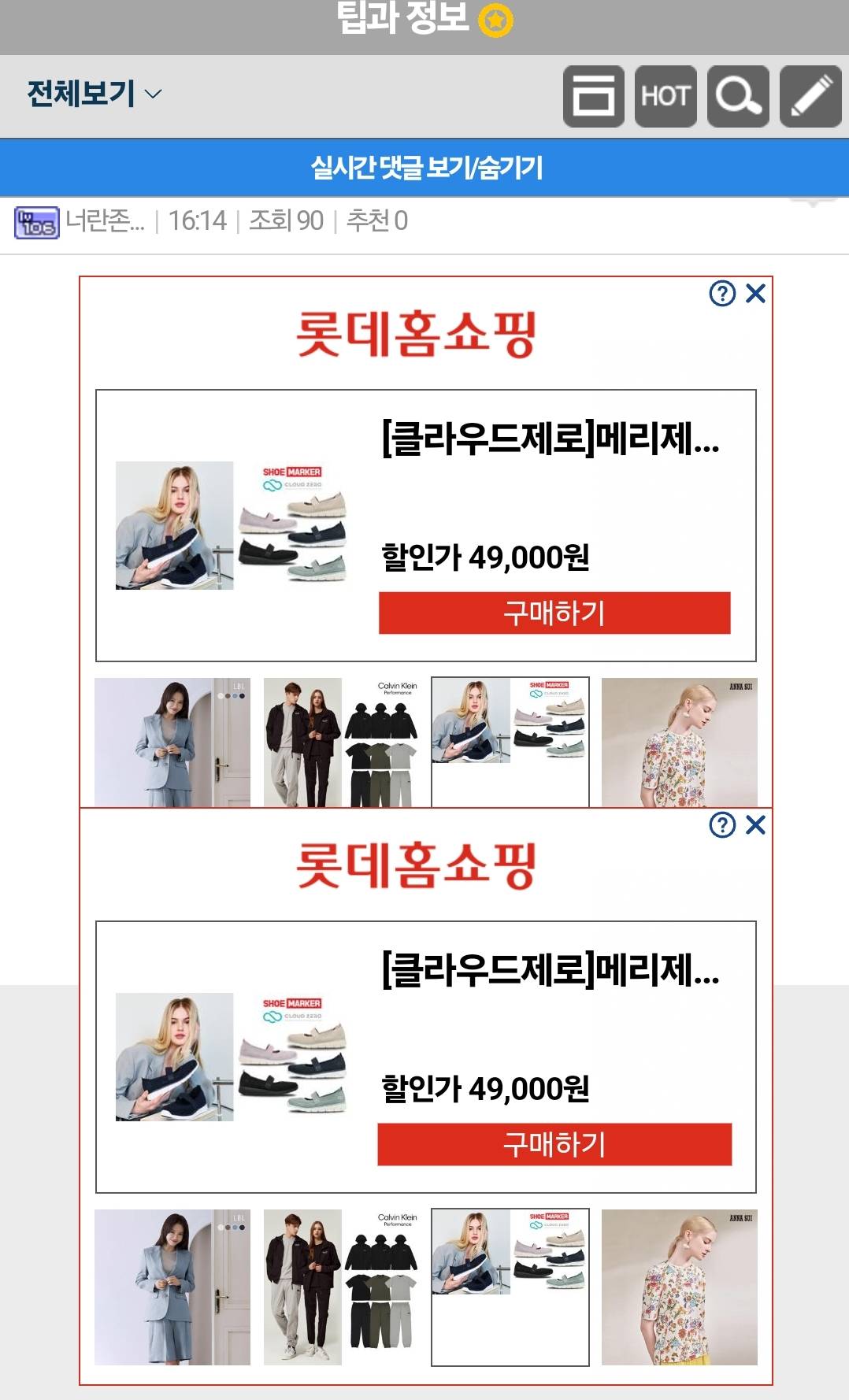Open Calvin Klein thumbnail in first ad
The width and height of the screenshot is (849, 1400).
(341, 742)
